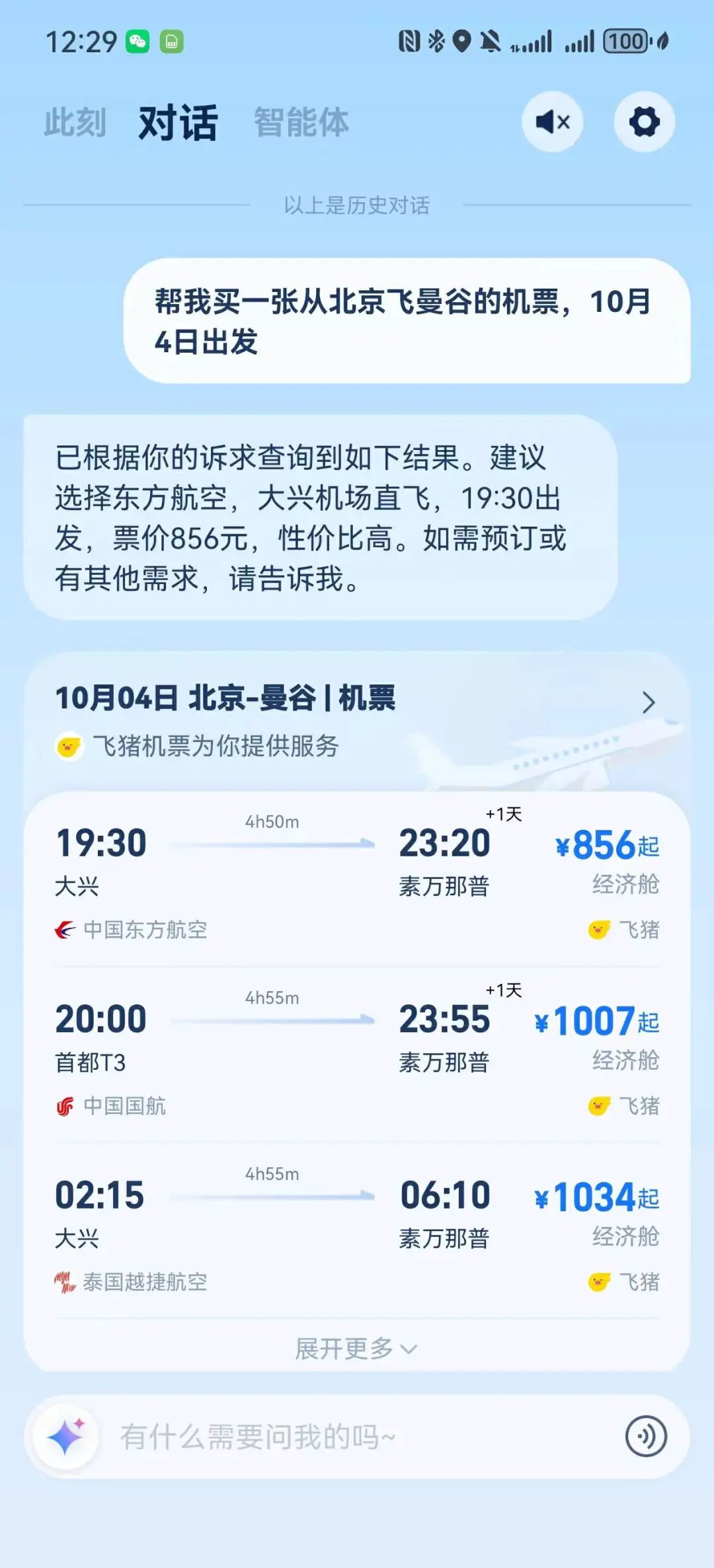
Task: Tap the 有什么需要问我的吗 input field
Action: (x=357, y=1437)
